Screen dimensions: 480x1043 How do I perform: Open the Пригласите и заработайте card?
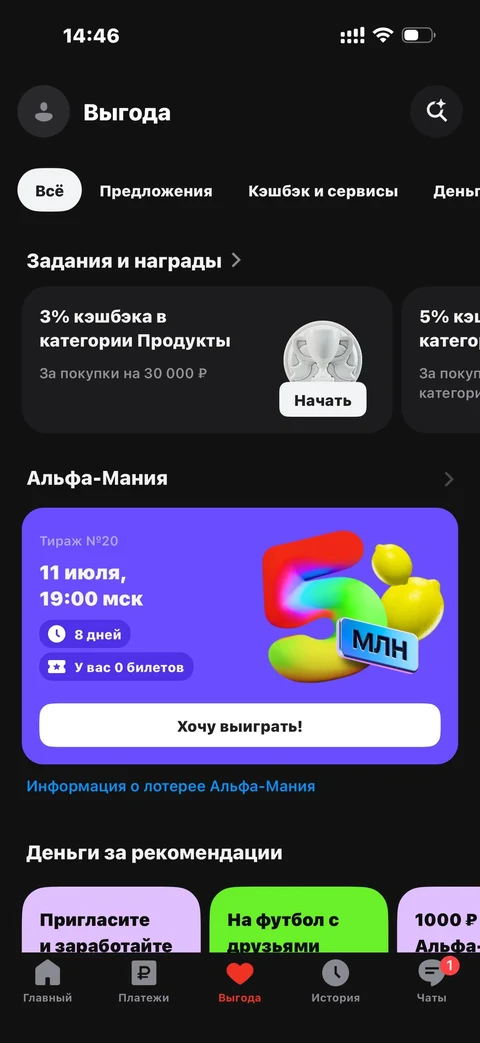[x=111, y=921]
